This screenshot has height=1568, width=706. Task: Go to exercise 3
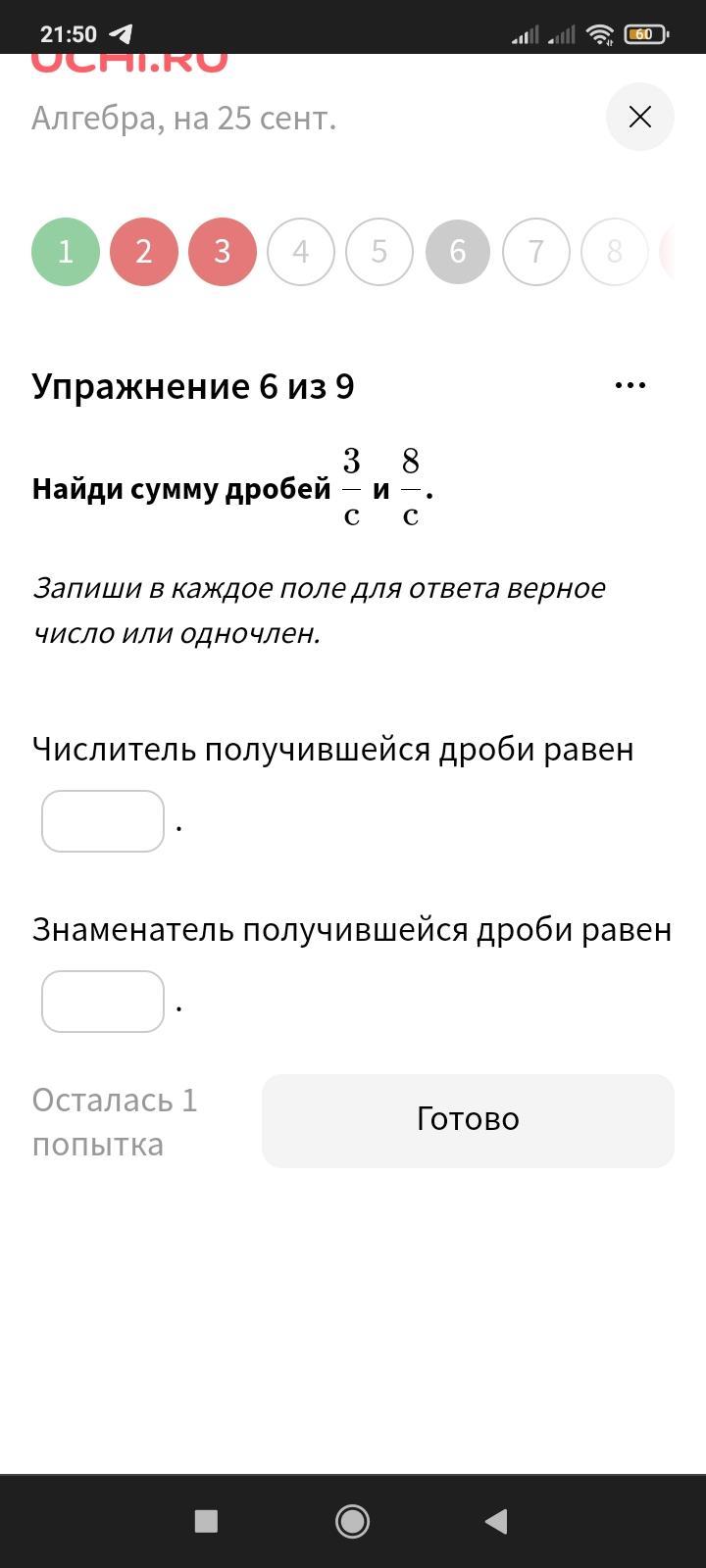223,252
